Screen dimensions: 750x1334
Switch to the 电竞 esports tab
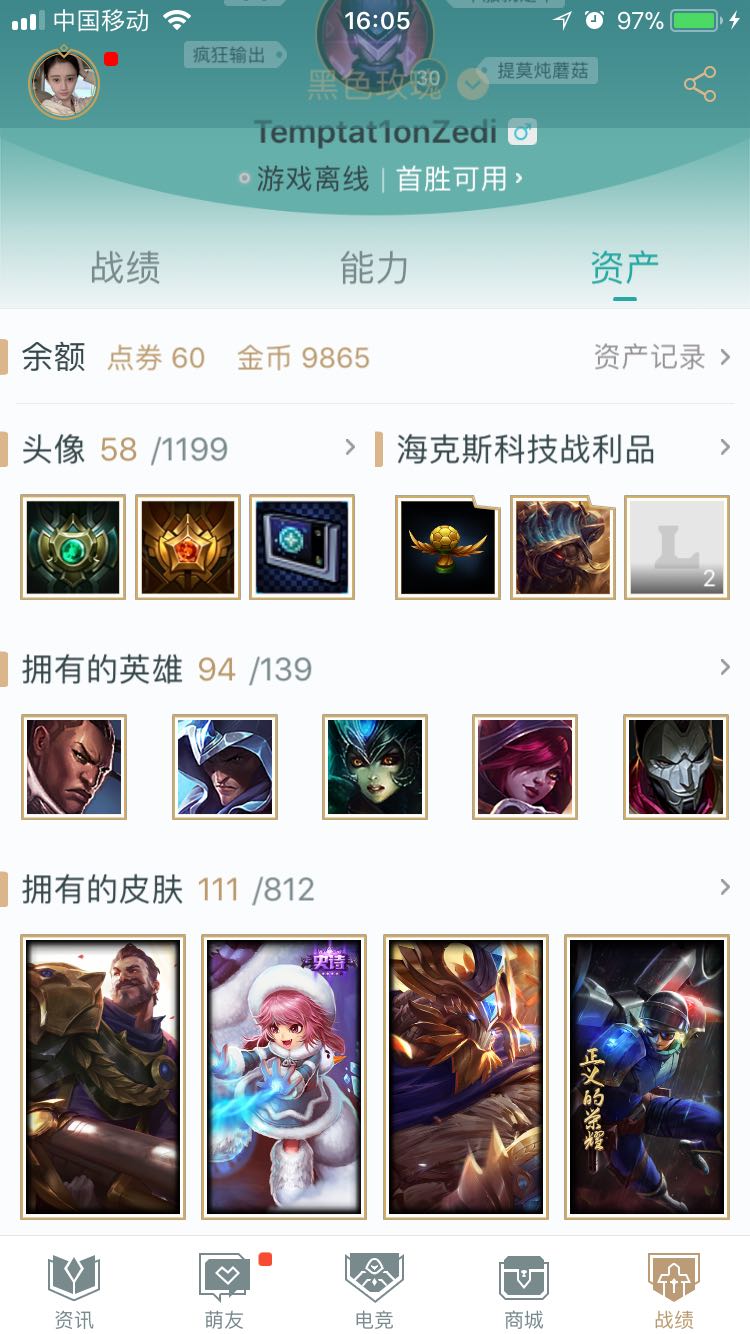374,1291
